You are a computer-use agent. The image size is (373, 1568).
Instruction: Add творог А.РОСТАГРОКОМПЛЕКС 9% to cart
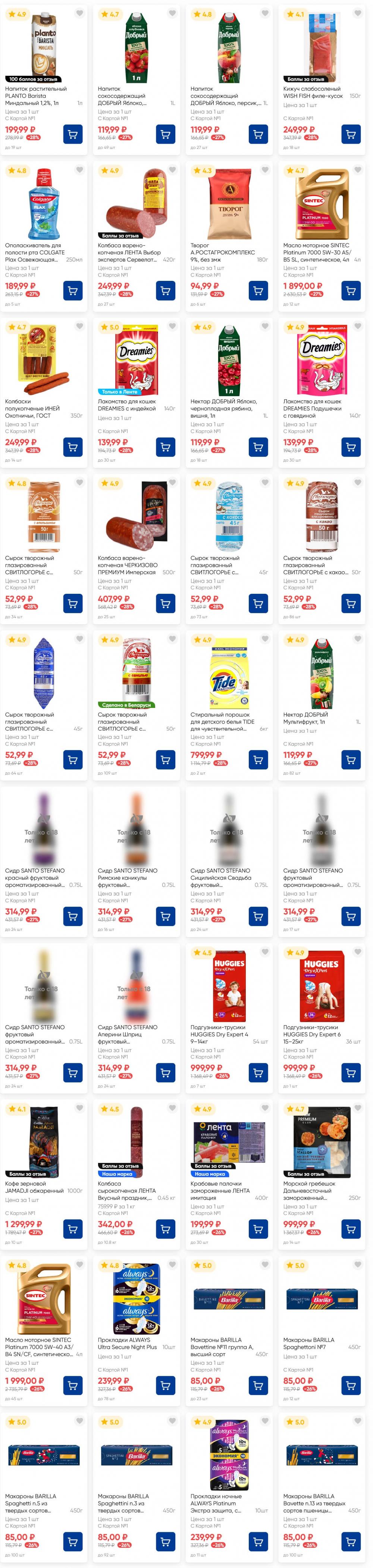[258, 290]
